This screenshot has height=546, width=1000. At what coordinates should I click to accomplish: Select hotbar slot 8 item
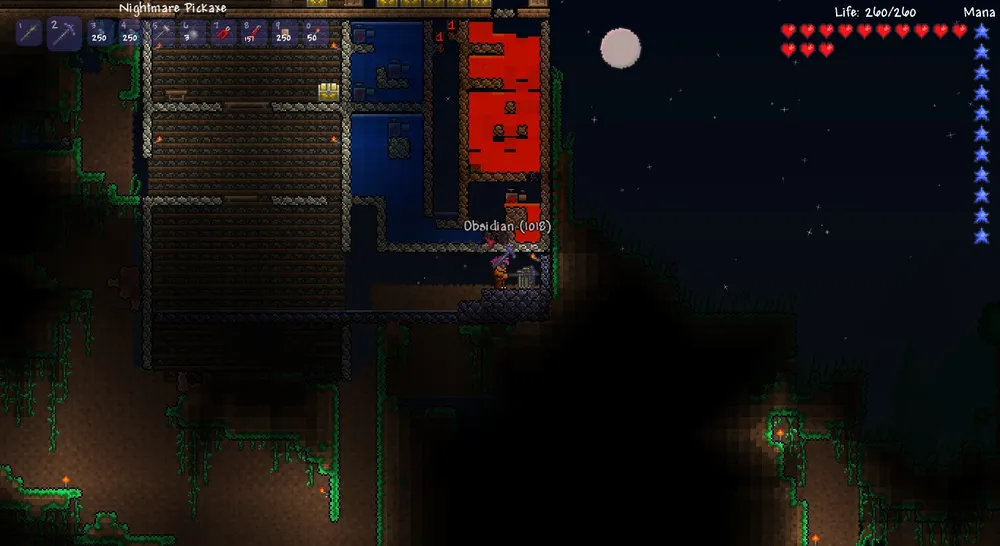[253, 33]
